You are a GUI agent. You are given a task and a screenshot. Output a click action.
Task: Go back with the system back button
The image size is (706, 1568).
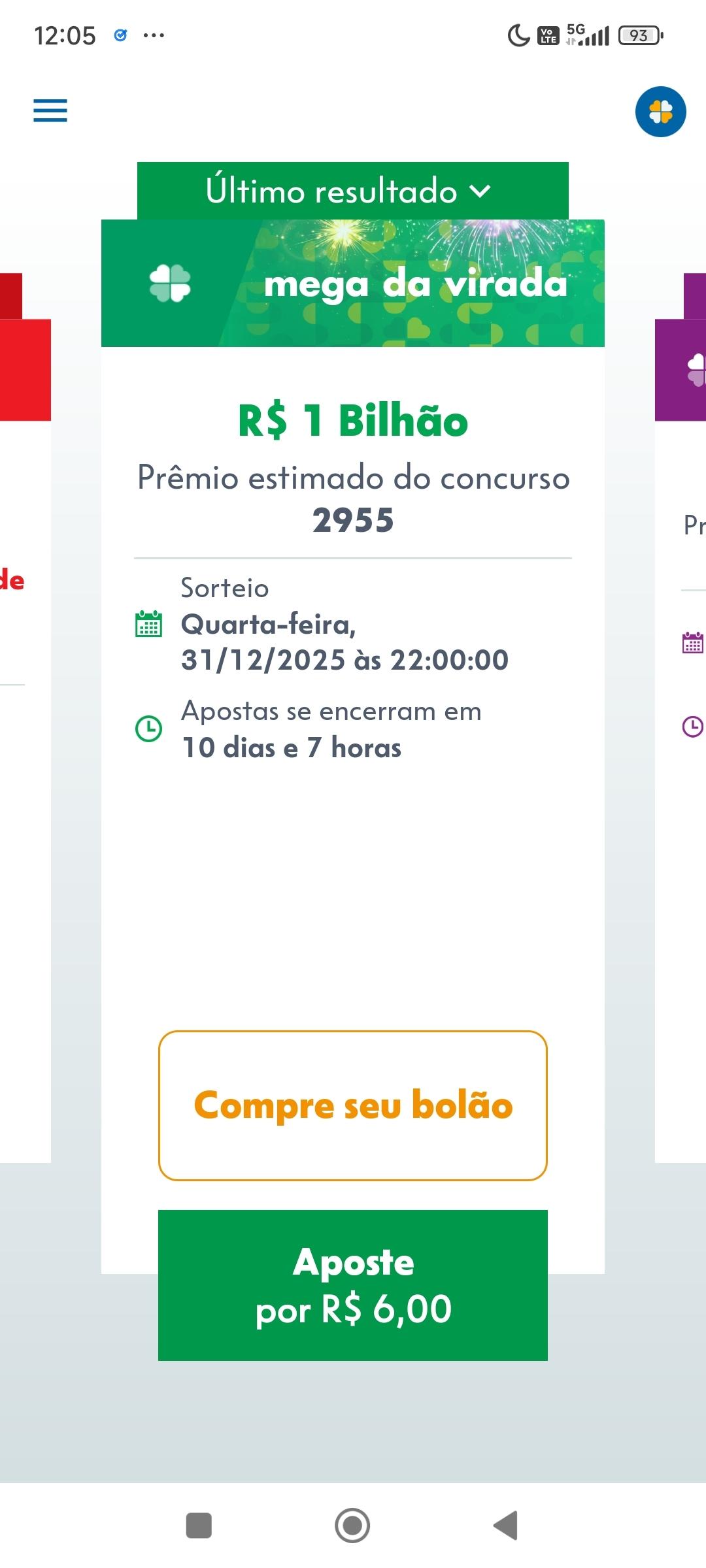505,1526
